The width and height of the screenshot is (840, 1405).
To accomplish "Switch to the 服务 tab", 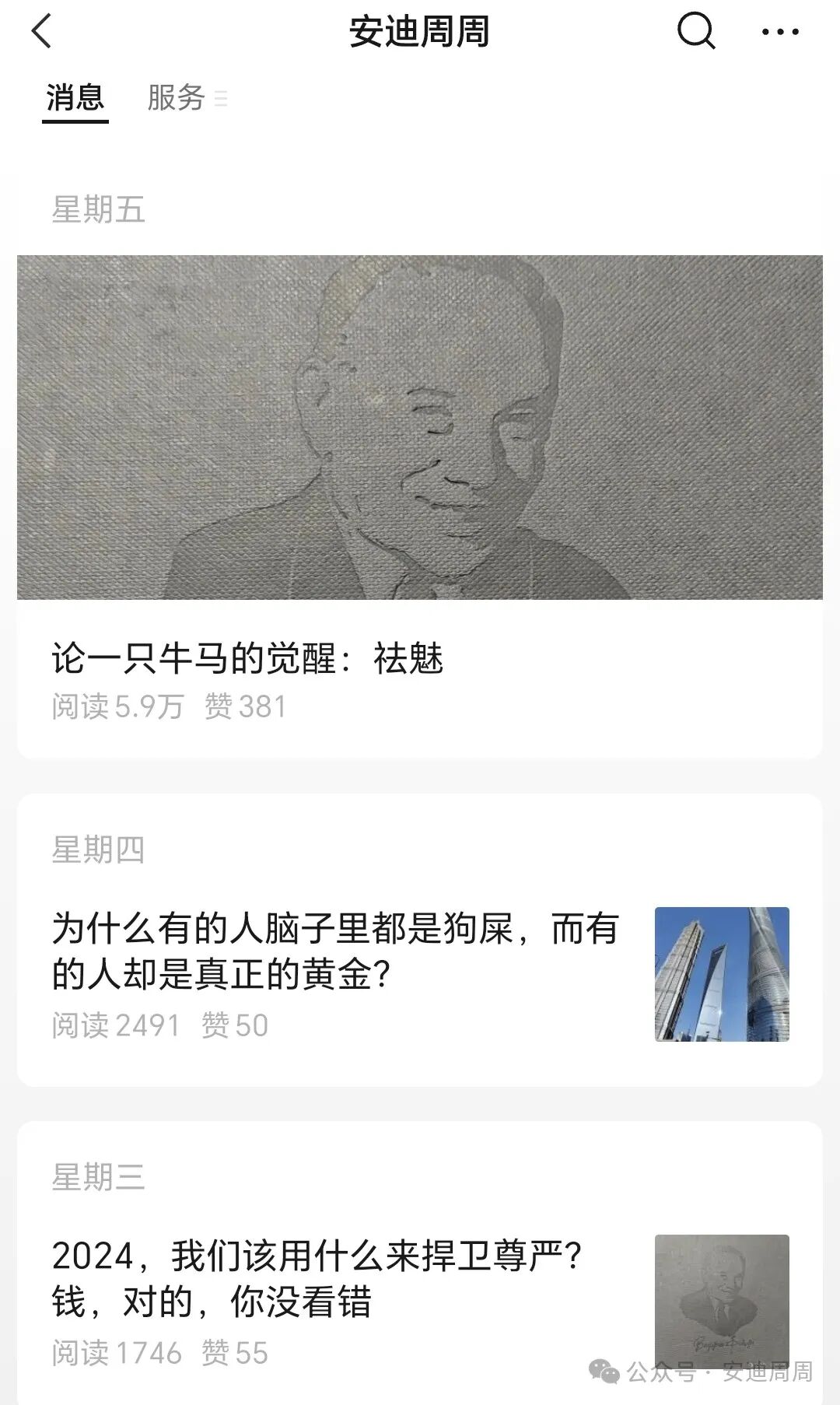I will click(x=177, y=98).
